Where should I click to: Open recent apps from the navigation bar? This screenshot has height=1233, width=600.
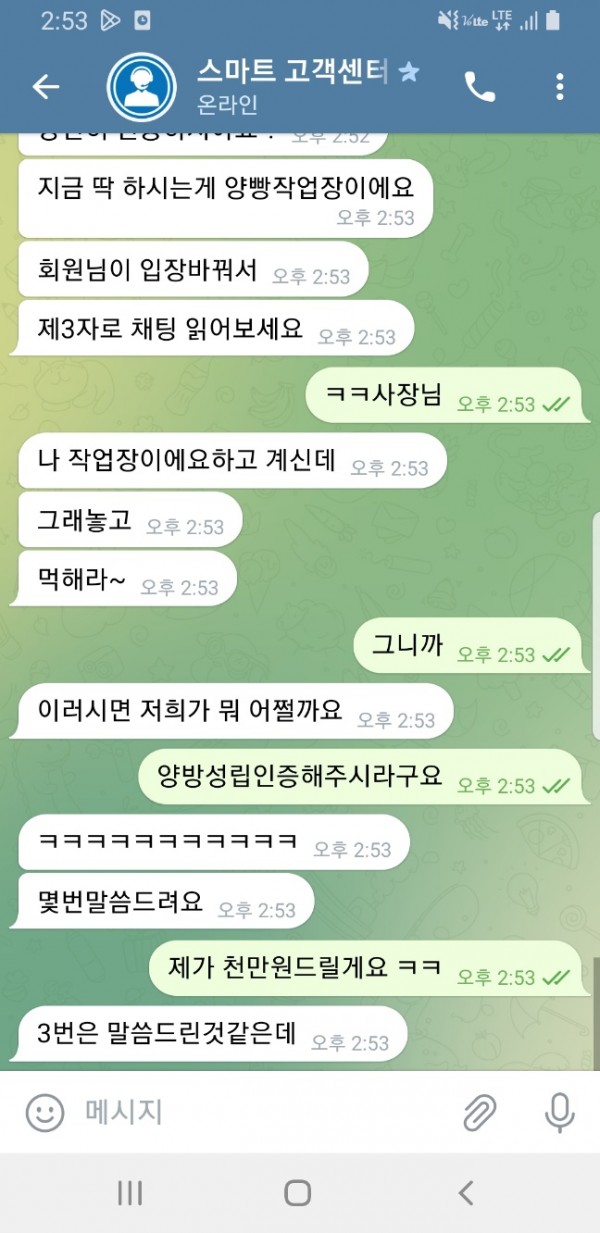(x=130, y=1192)
